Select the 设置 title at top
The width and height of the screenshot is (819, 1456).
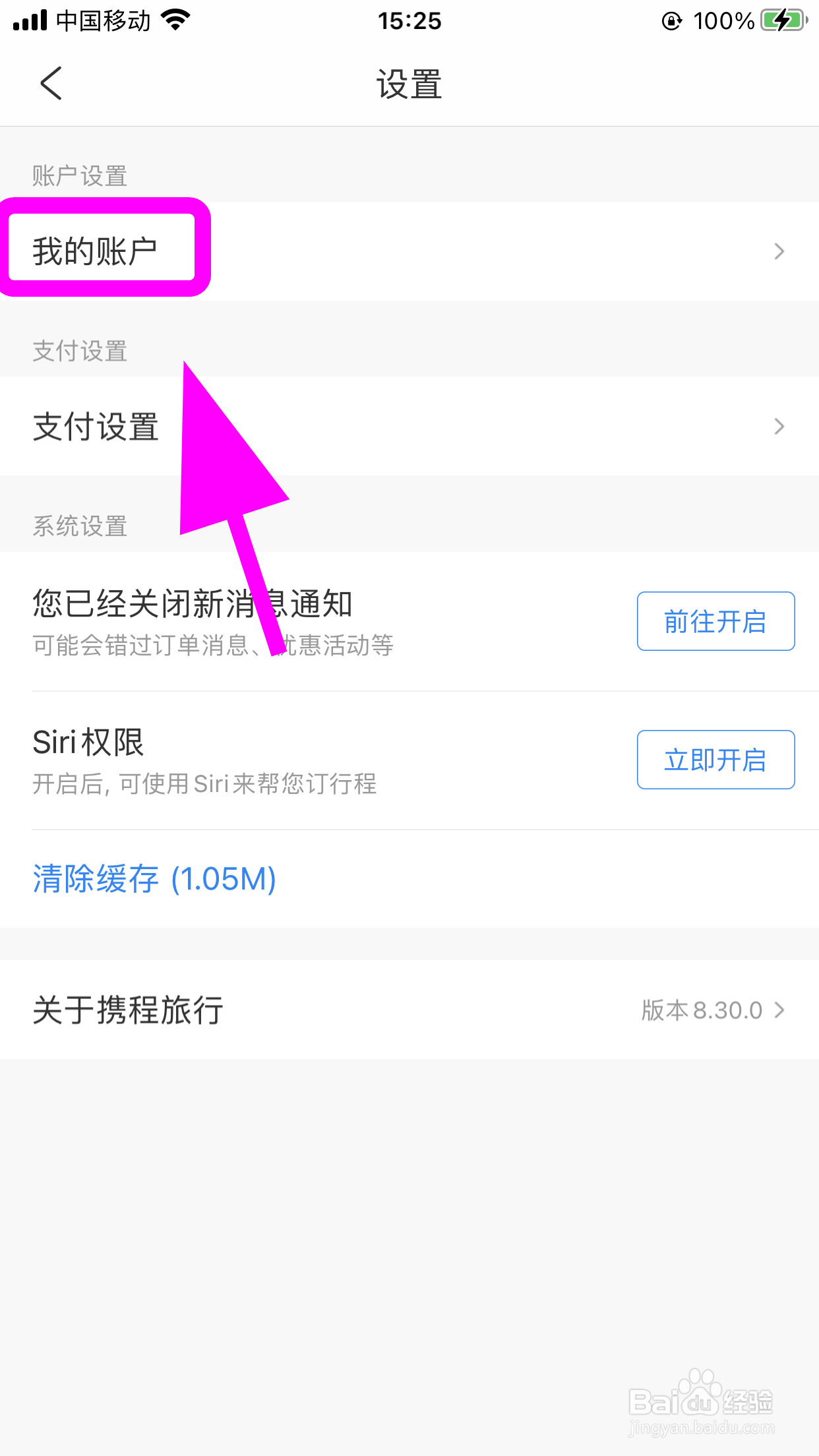point(409,84)
